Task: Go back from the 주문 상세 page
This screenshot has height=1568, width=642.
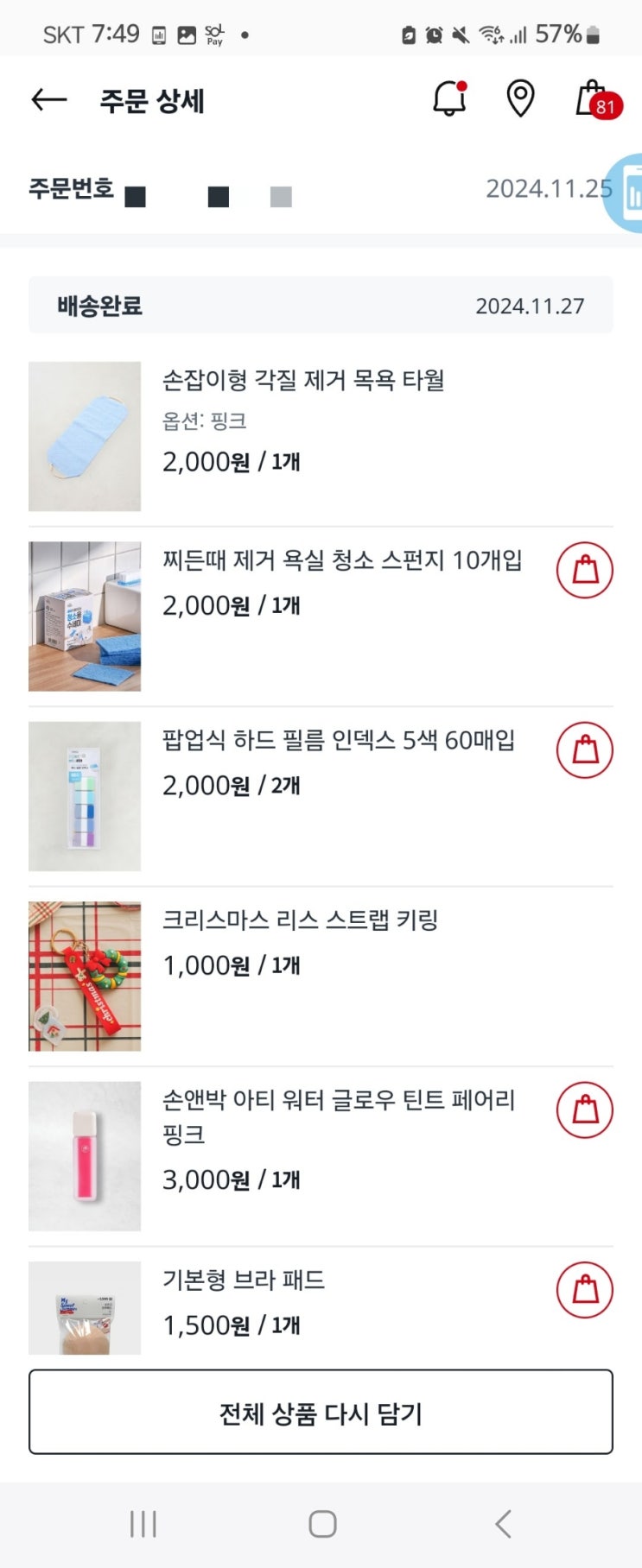Action: (49, 101)
